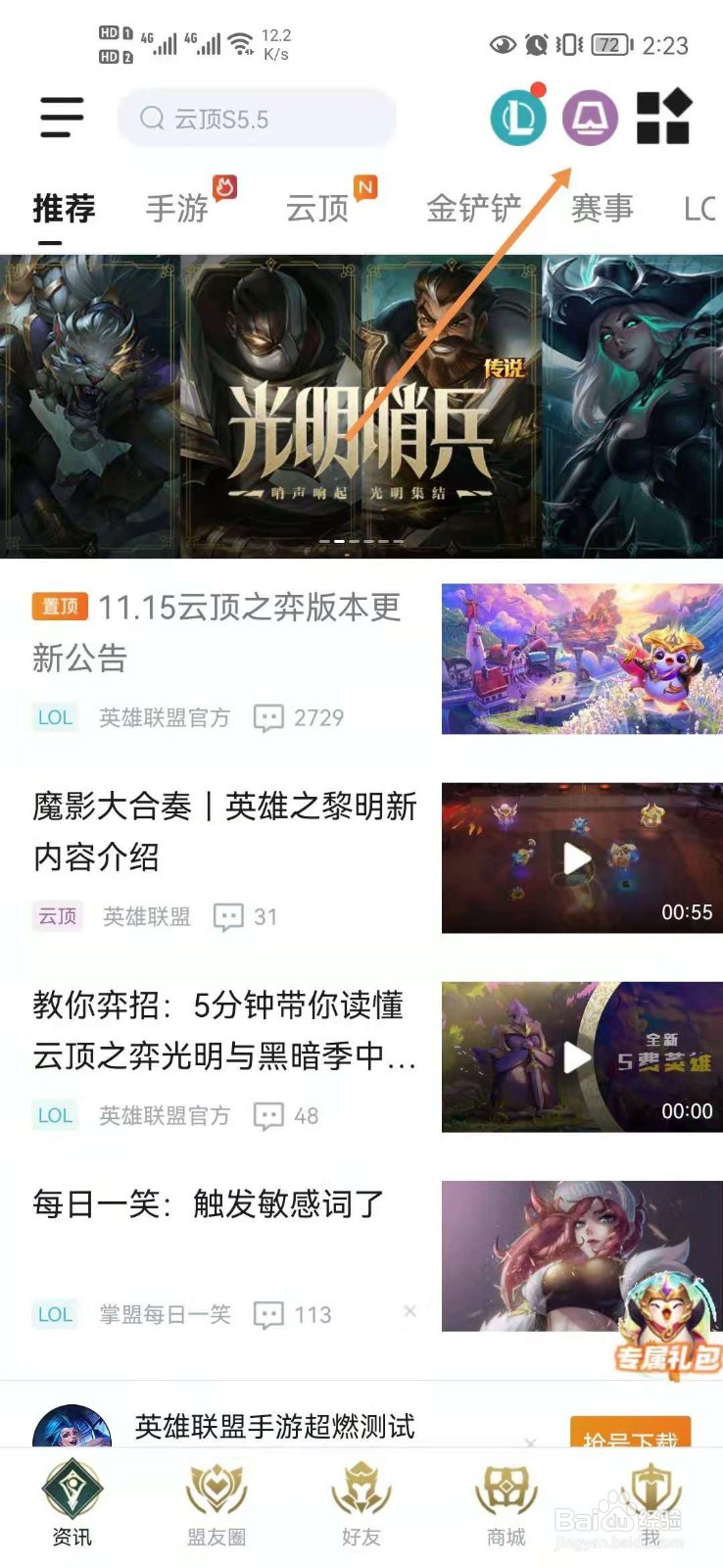
Task: Dismiss the 每日一笑 post with the X
Action: click(410, 1310)
